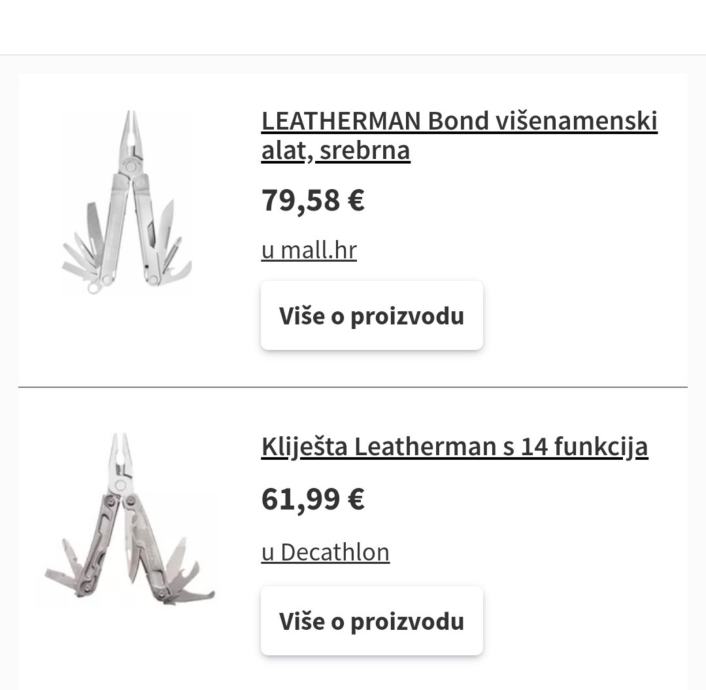This screenshot has height=690, width=706.
Task: Tap Više o proizvodu for LEATHERMAN Bond
Action: (371, 316)
